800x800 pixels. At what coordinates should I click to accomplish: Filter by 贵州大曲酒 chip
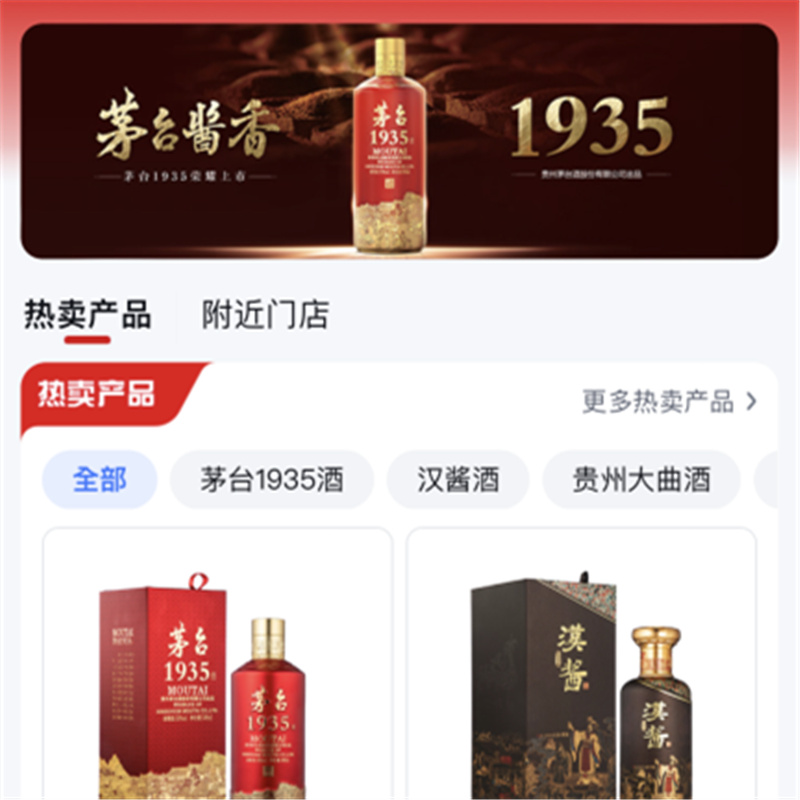641,480
